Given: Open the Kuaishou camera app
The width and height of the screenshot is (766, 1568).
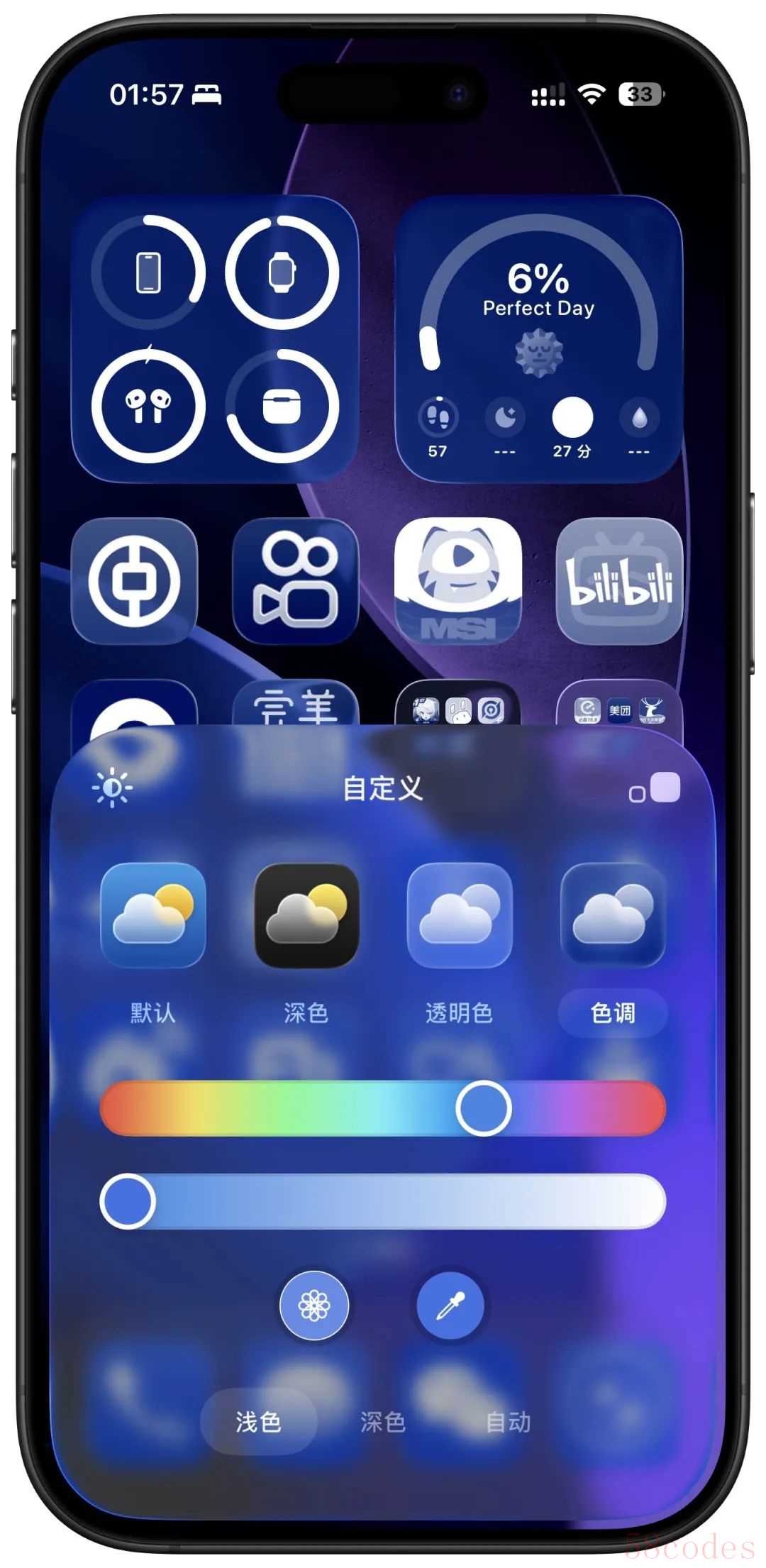Looking at the screenshot, I should (x=296, y=581).
